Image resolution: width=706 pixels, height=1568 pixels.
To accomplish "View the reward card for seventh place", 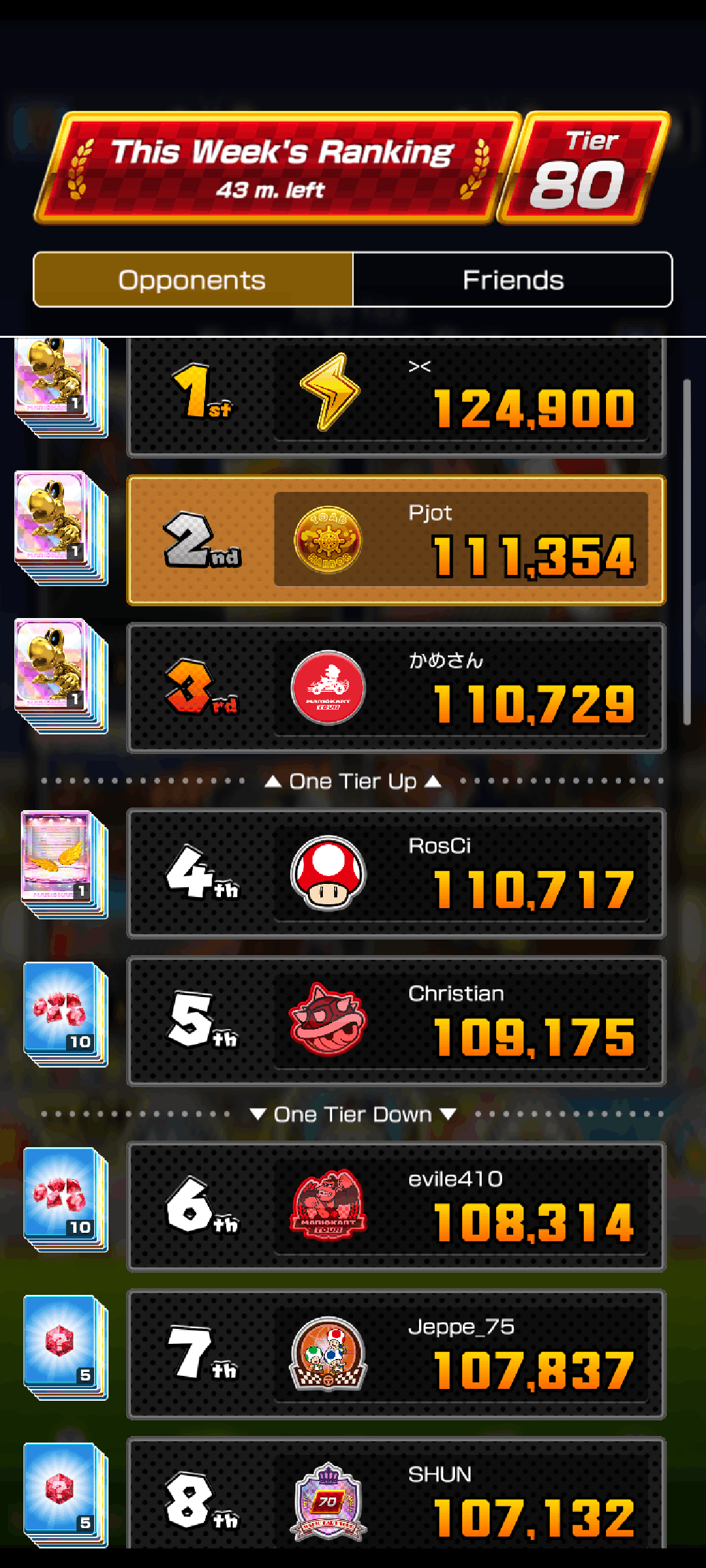I will click(63, 1346).
